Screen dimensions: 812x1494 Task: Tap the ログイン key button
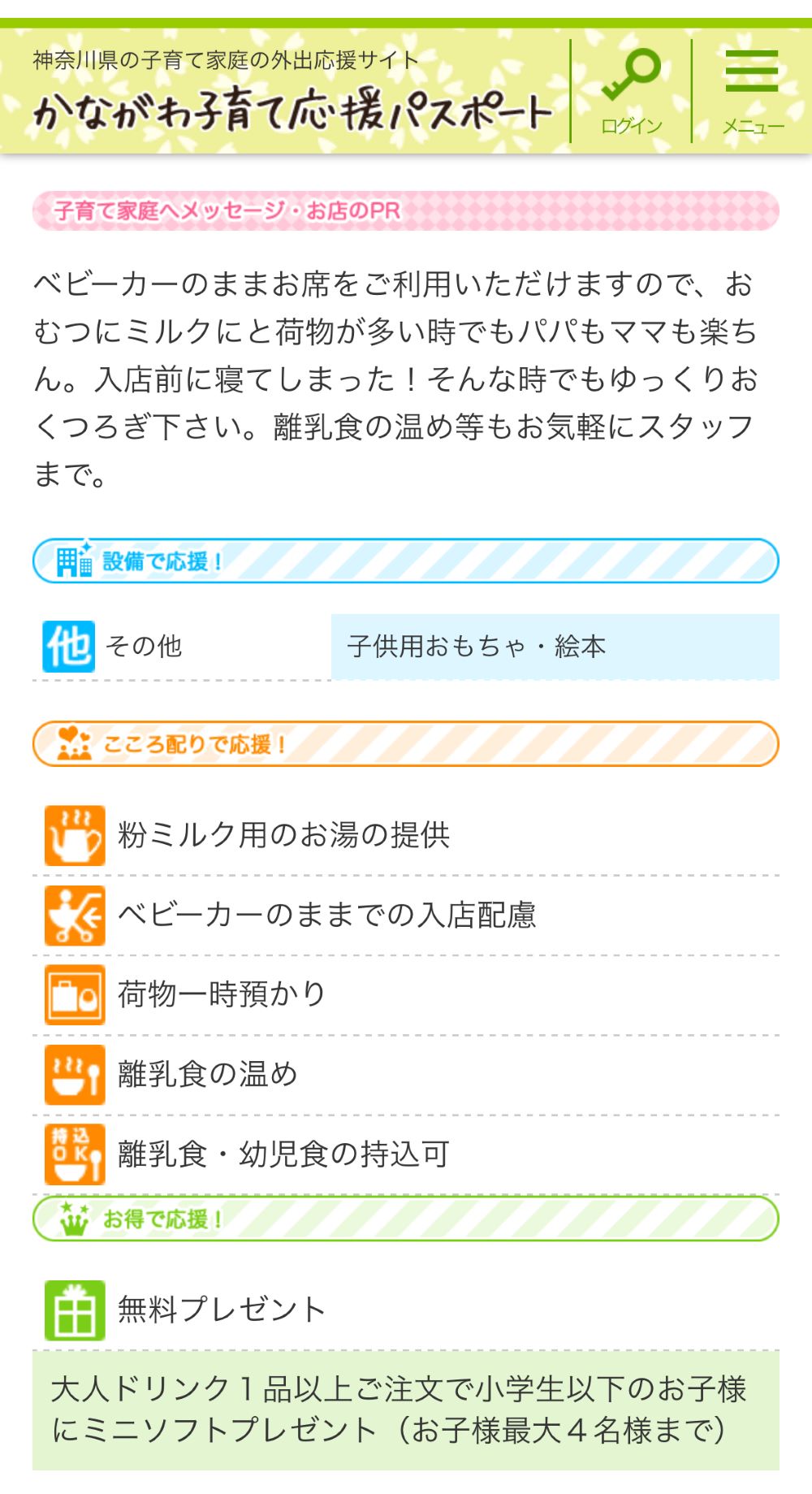(631, 91)
